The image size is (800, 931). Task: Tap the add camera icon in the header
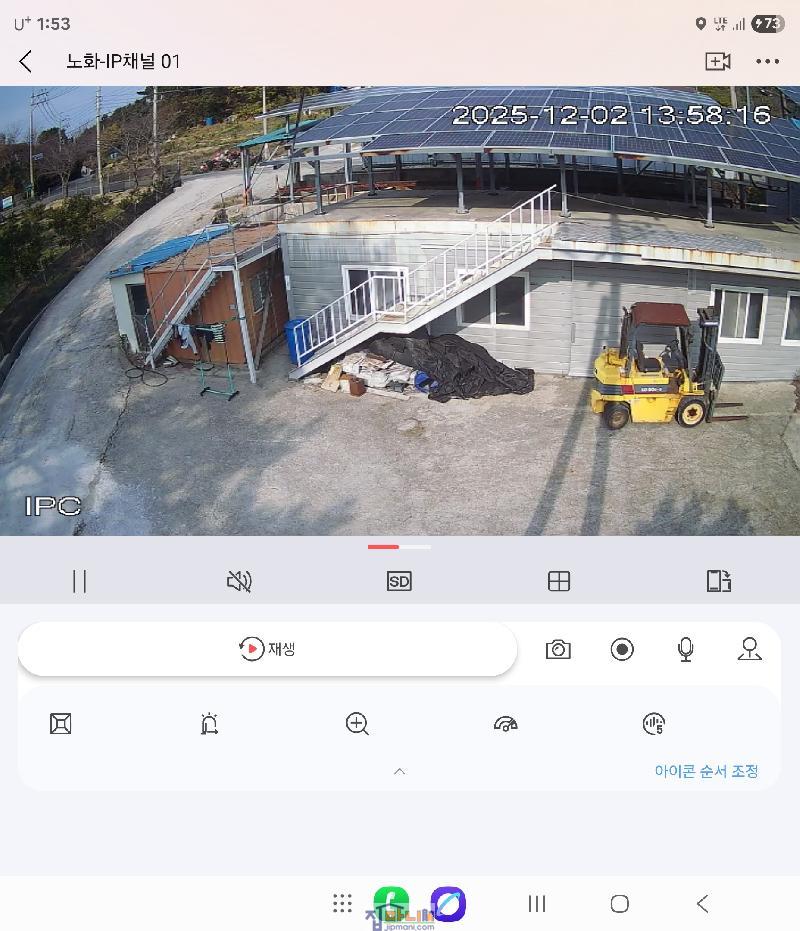pyautogui.click(x=717, y=62)
